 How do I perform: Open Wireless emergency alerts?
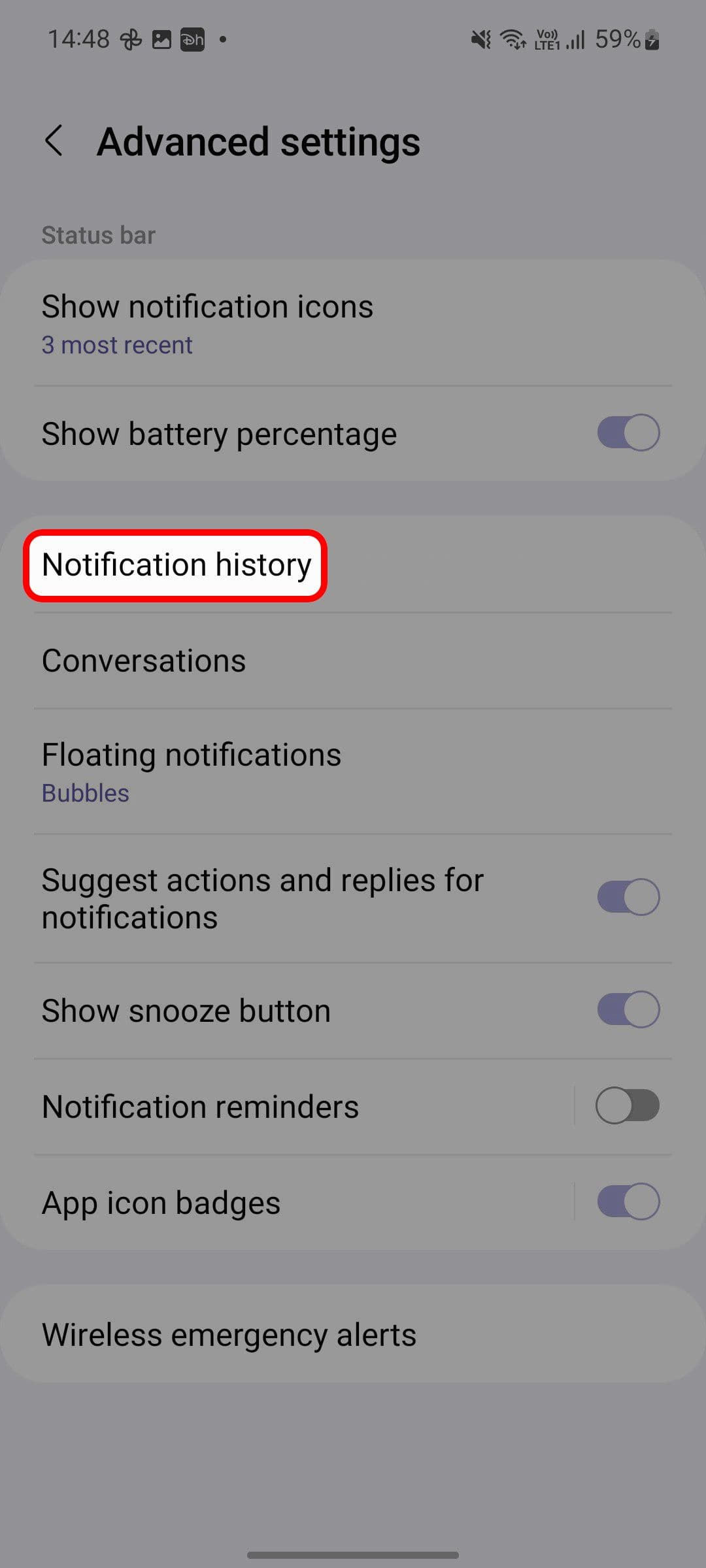[x=229, y=1334]
